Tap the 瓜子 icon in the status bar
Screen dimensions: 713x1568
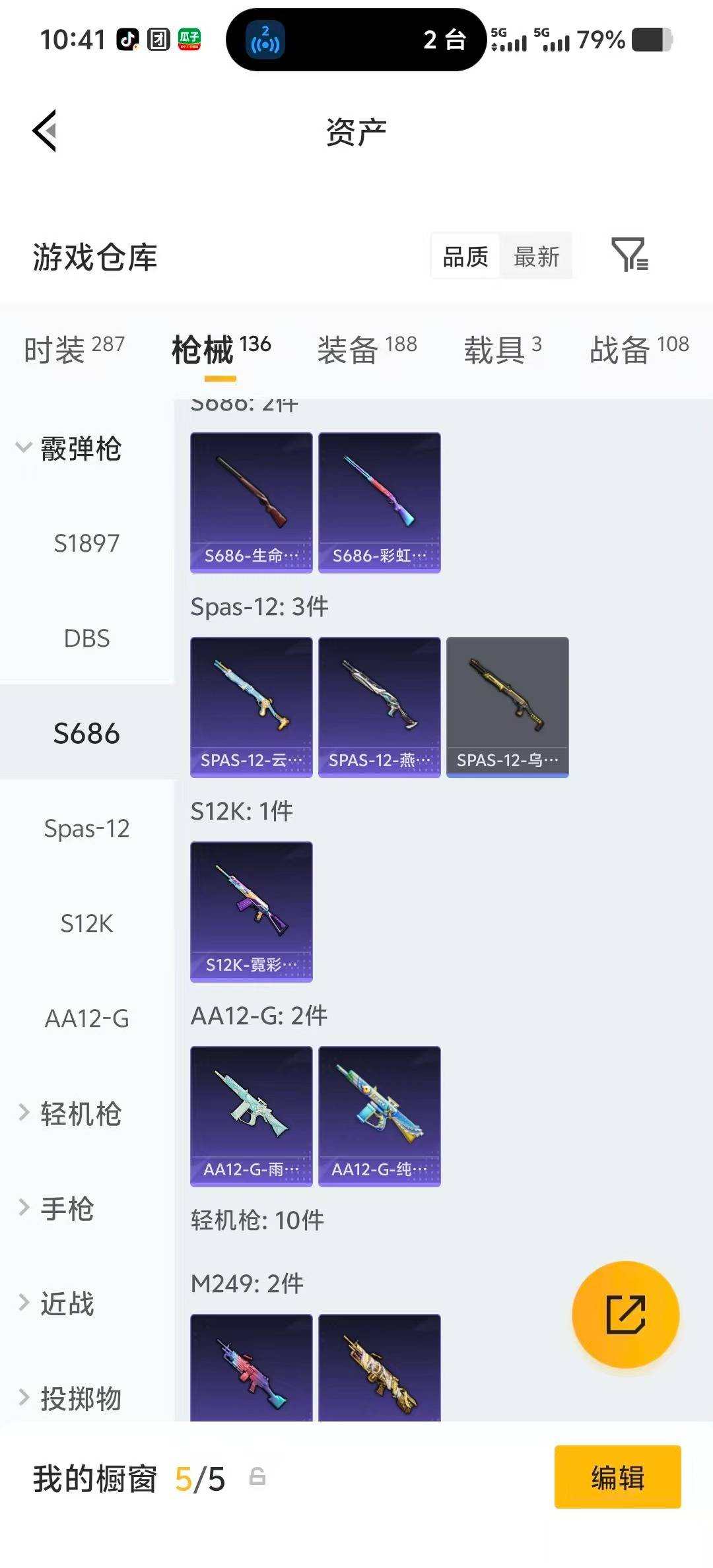[190, 40]
